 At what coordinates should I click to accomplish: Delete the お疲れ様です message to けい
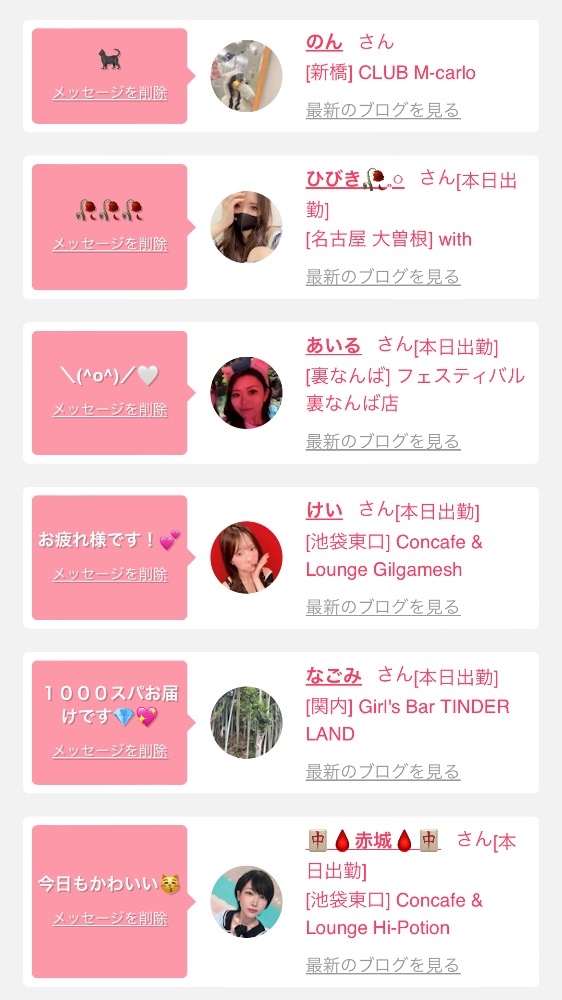point(110,575)
